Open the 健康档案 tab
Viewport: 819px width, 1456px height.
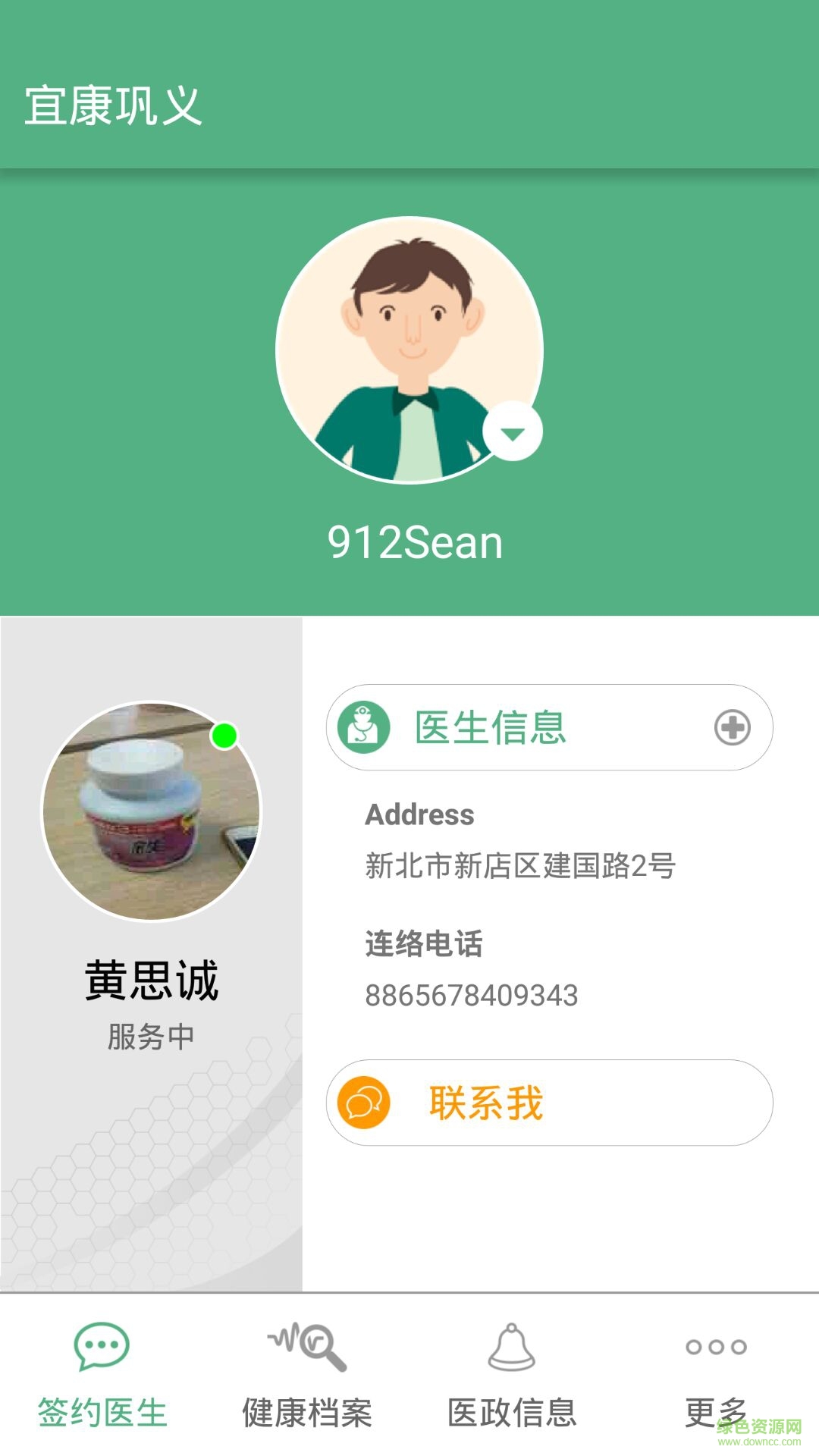click(x=307, y=1374)
